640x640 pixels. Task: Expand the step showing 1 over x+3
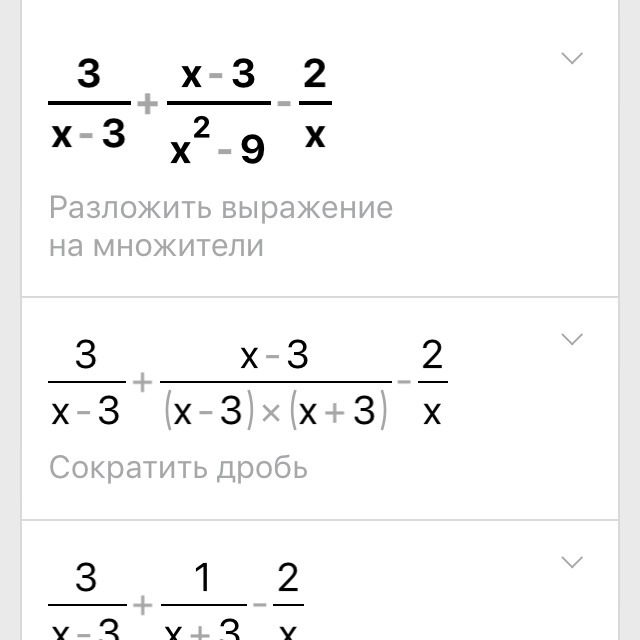pos(572,562)
